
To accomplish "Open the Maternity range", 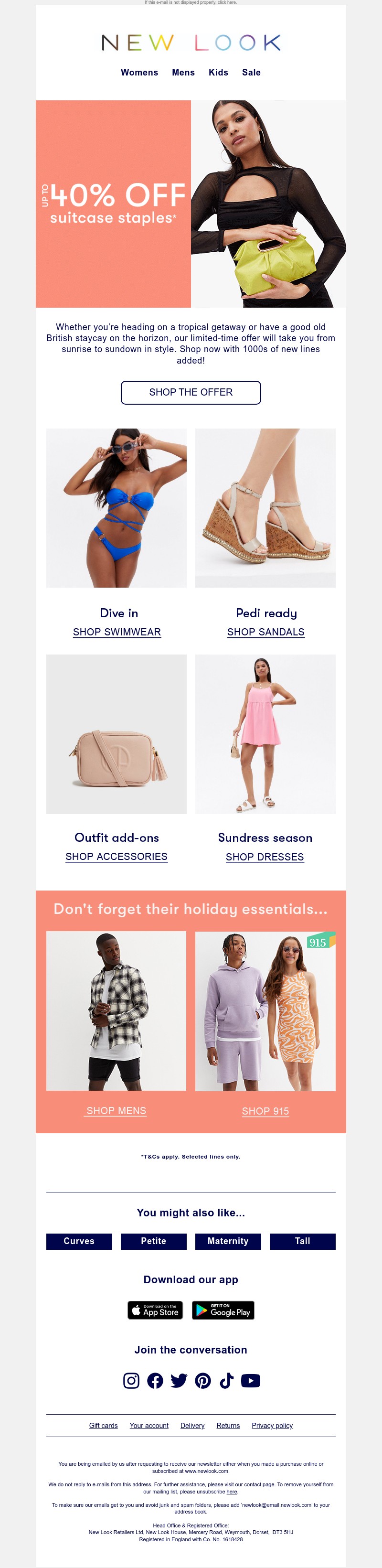I will 228,1241.
